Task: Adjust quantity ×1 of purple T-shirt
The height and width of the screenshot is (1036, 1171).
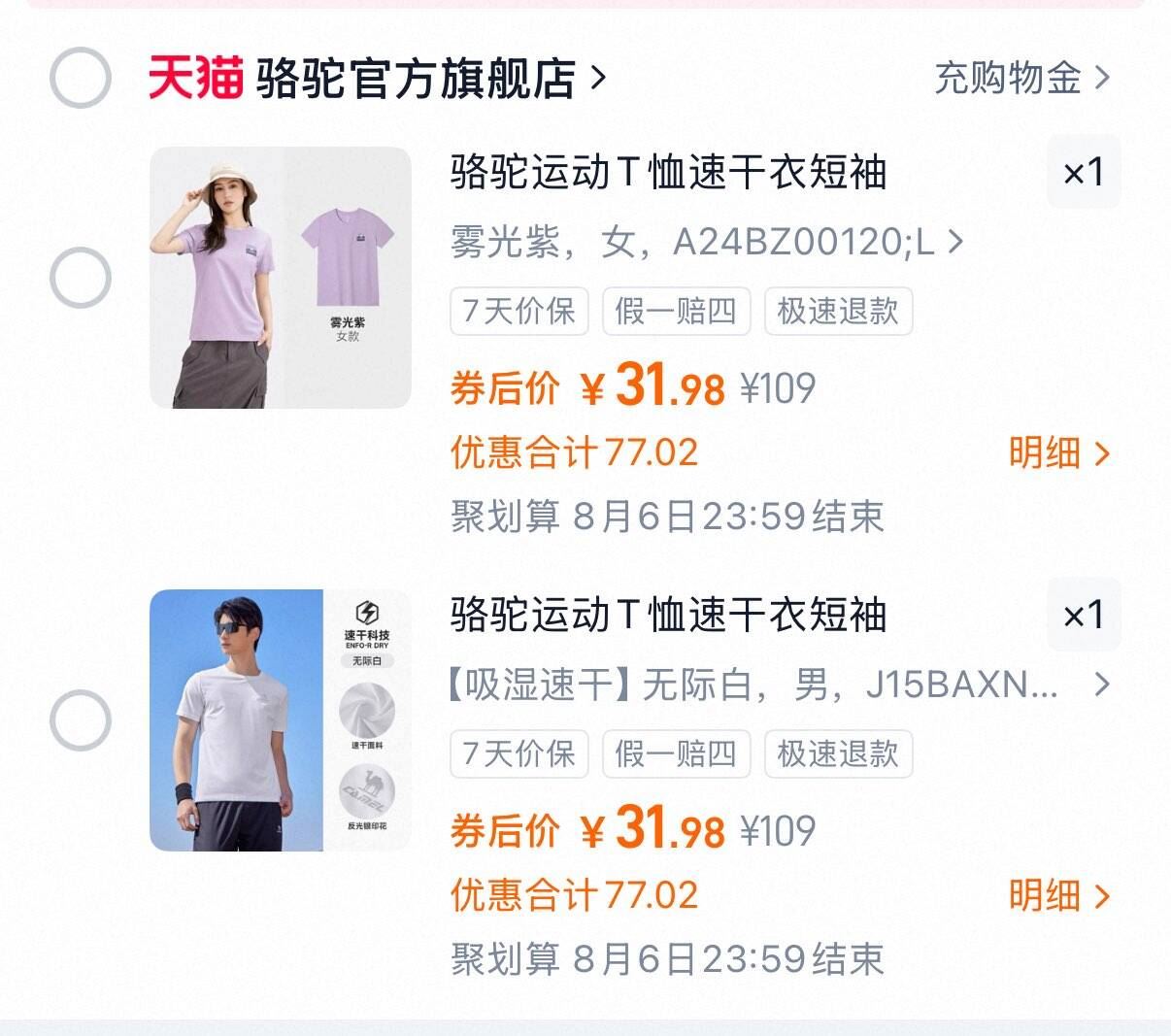Action: [1083, 174]
